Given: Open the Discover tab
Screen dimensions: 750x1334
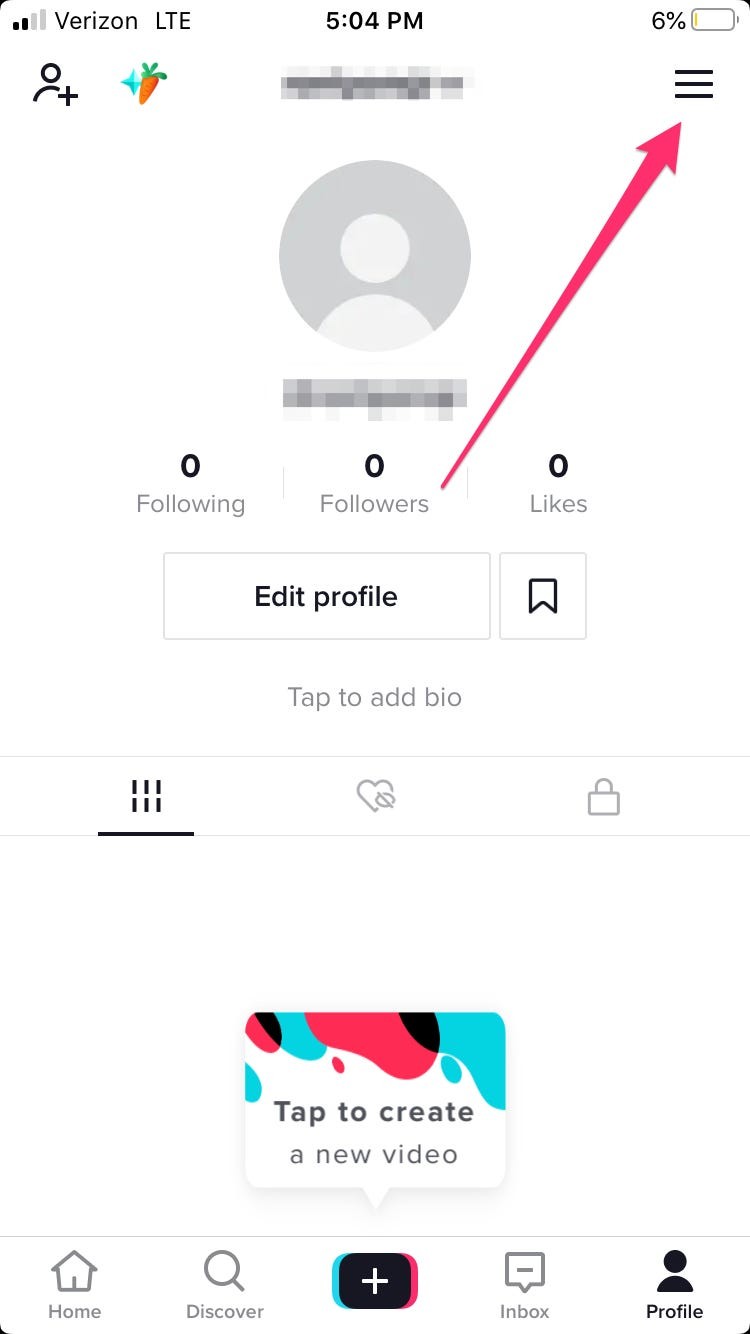Looking at the screenshot, I should [x=225, y=1285].
